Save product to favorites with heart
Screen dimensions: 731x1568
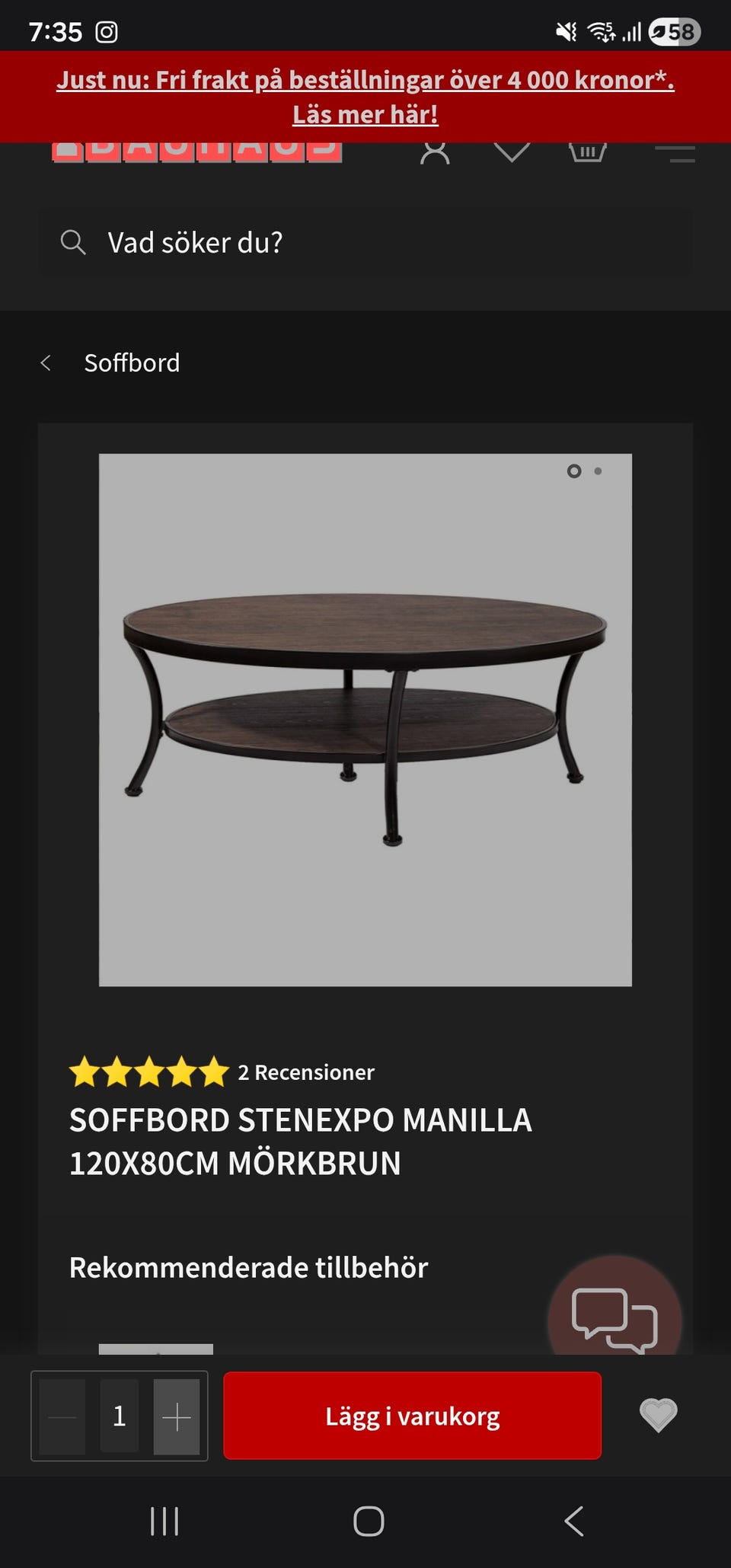point(658,1416)
